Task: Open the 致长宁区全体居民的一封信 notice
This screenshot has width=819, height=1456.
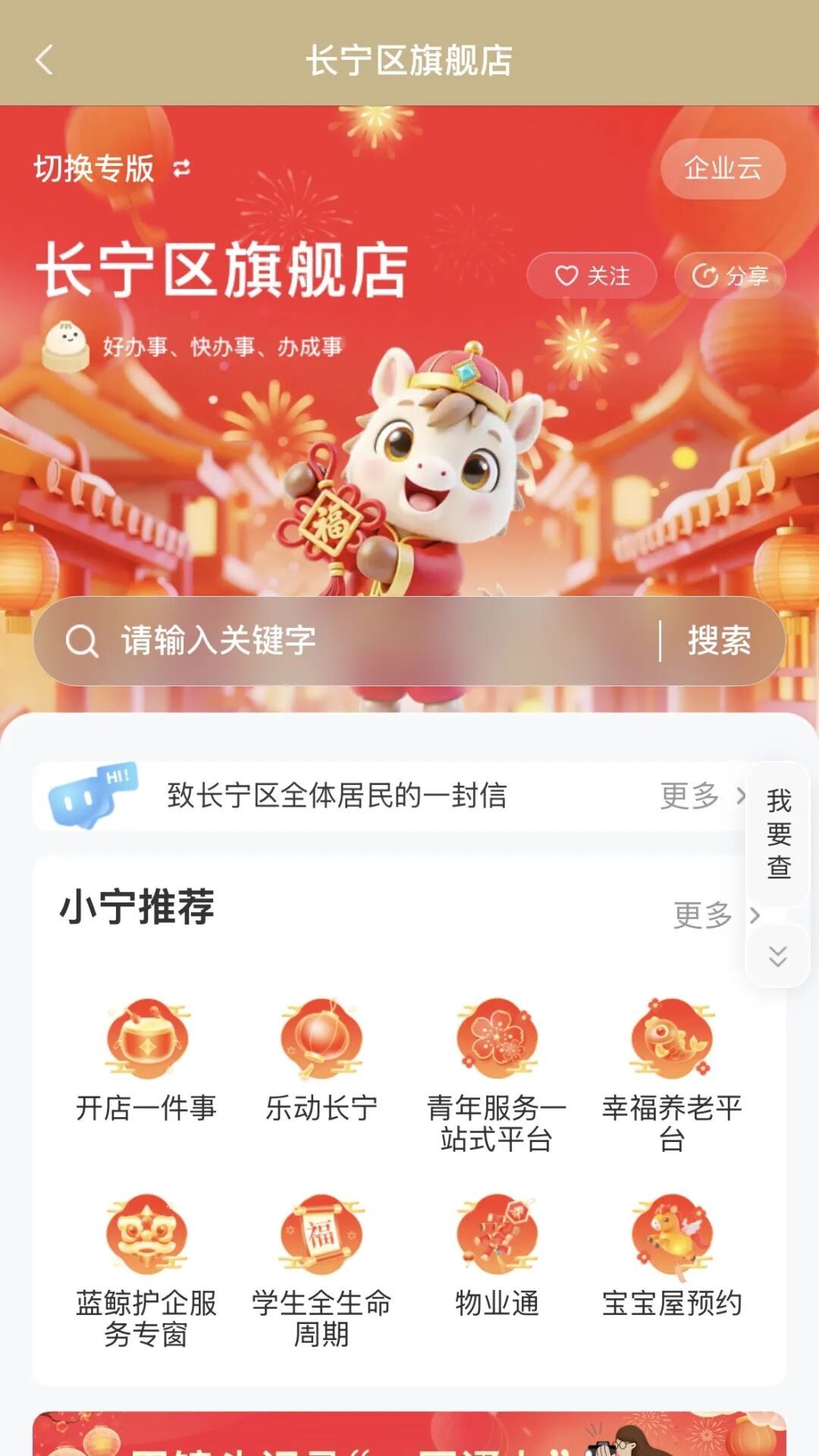Action: (x=337, y=795)
